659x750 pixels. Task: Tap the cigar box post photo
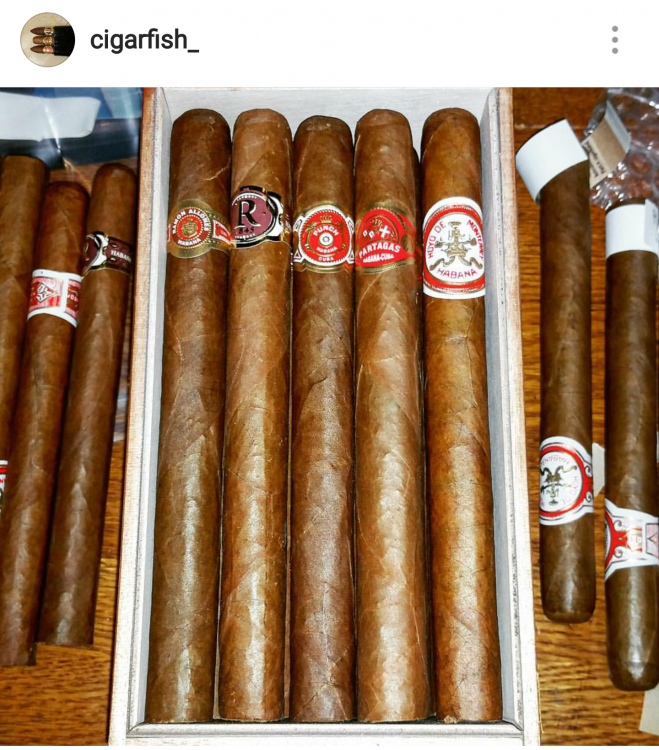click(330, 420)
